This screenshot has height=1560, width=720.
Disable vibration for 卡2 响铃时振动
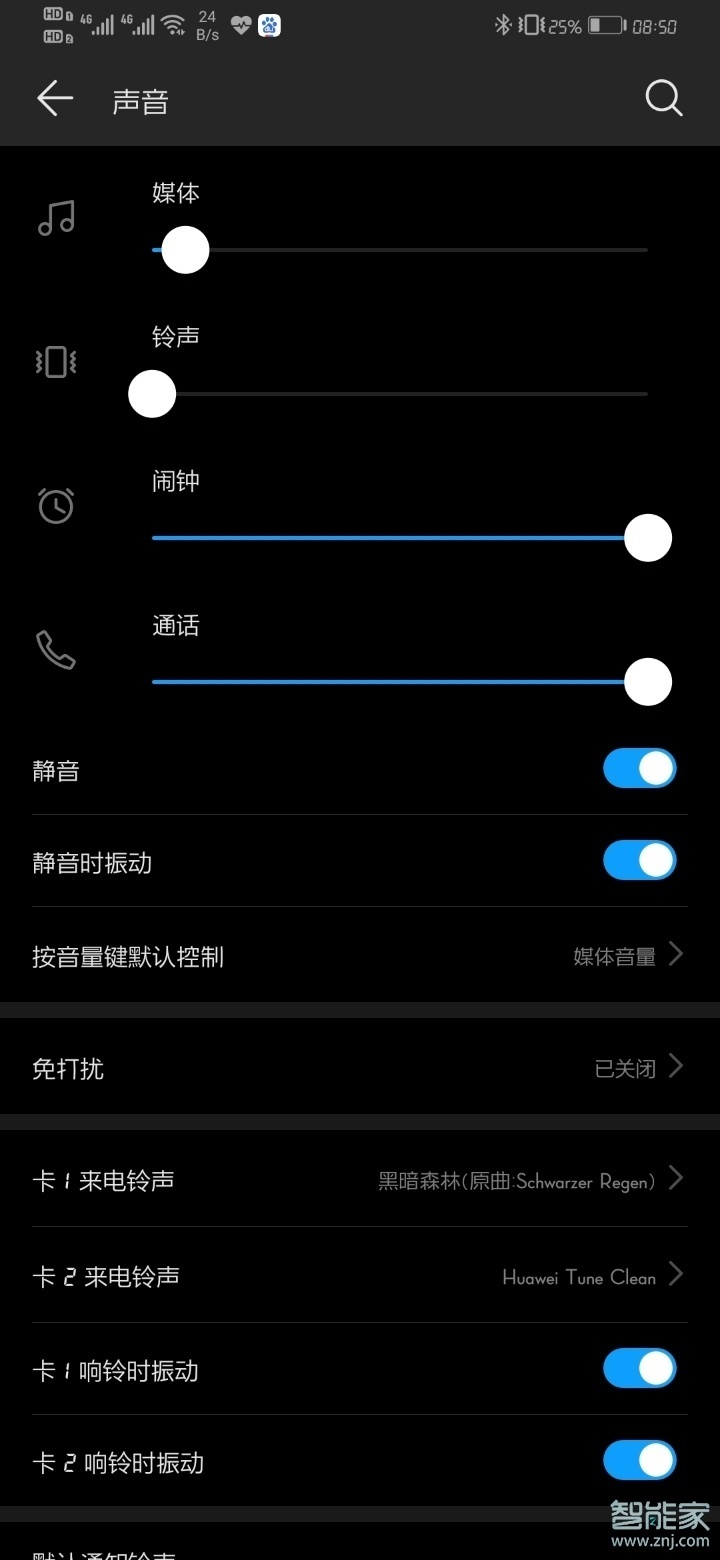click(x=639, y=1460)
